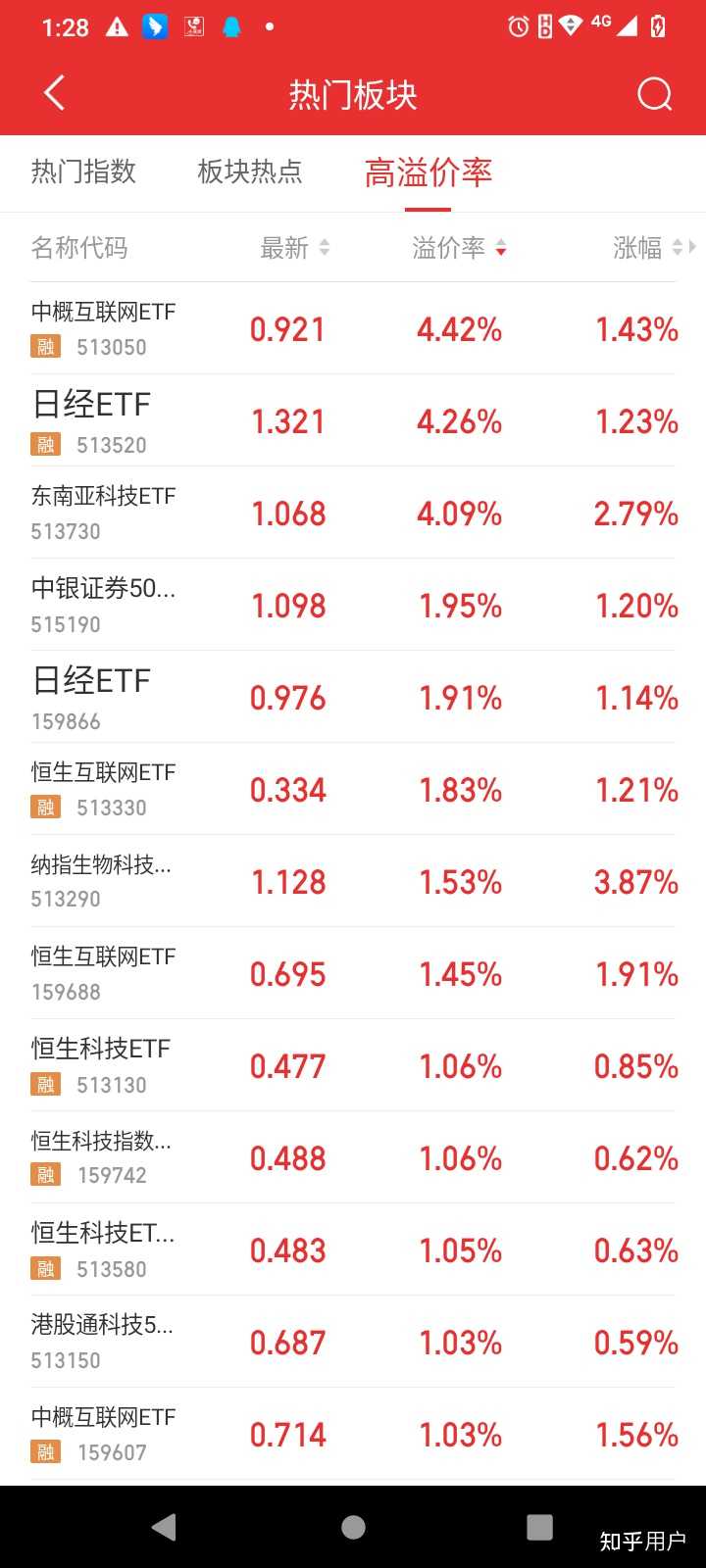The image size is (706, 1568).
Task: Tap the back arrow to leave 热门板块
Action: (54, 92)
